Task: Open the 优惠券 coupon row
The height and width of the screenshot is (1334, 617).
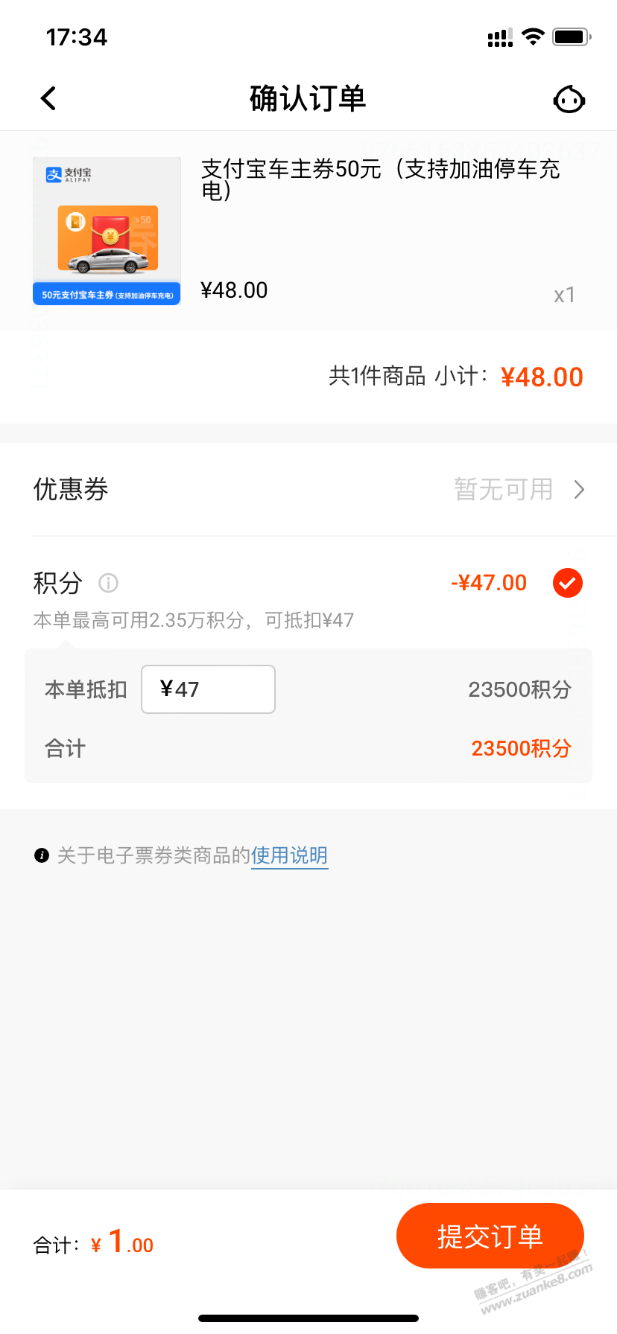Action: 308,489
